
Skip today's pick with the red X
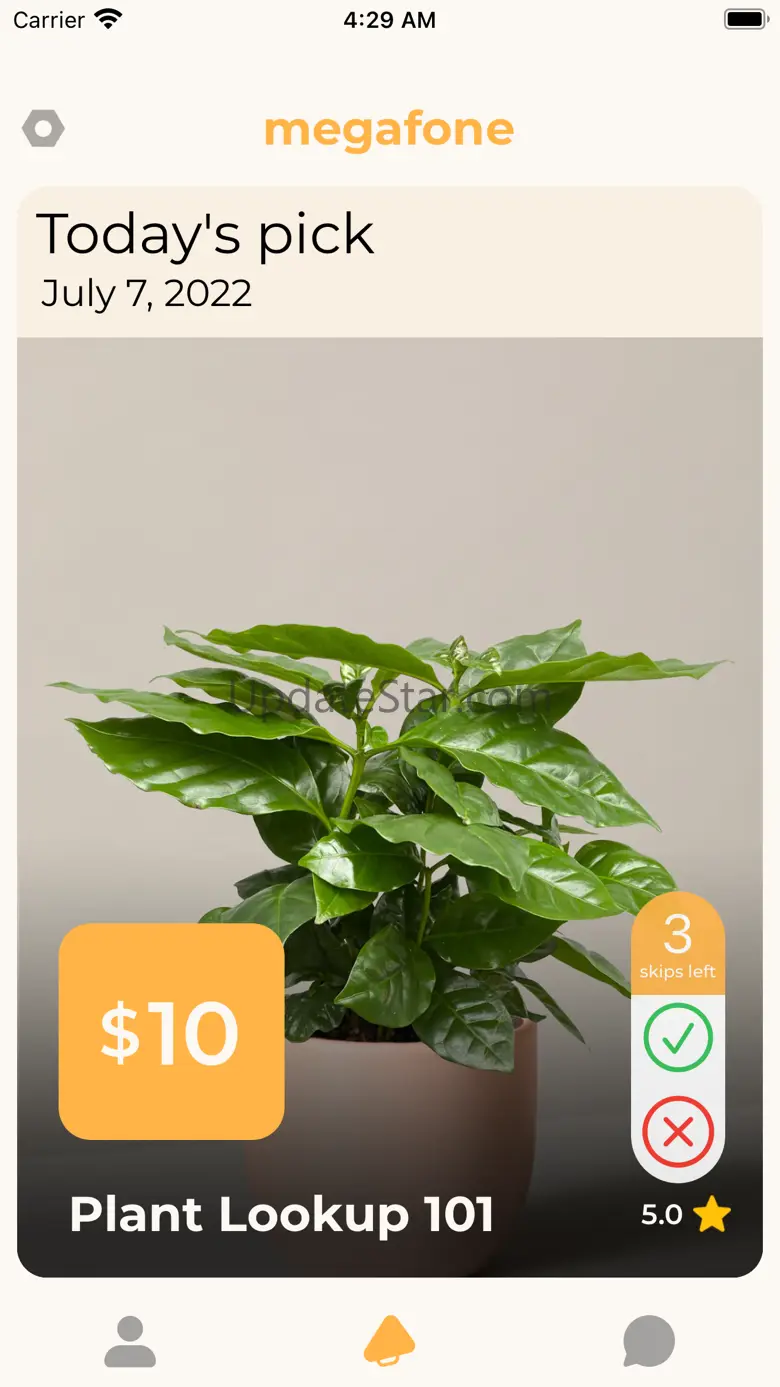(x=678, y=1132)
